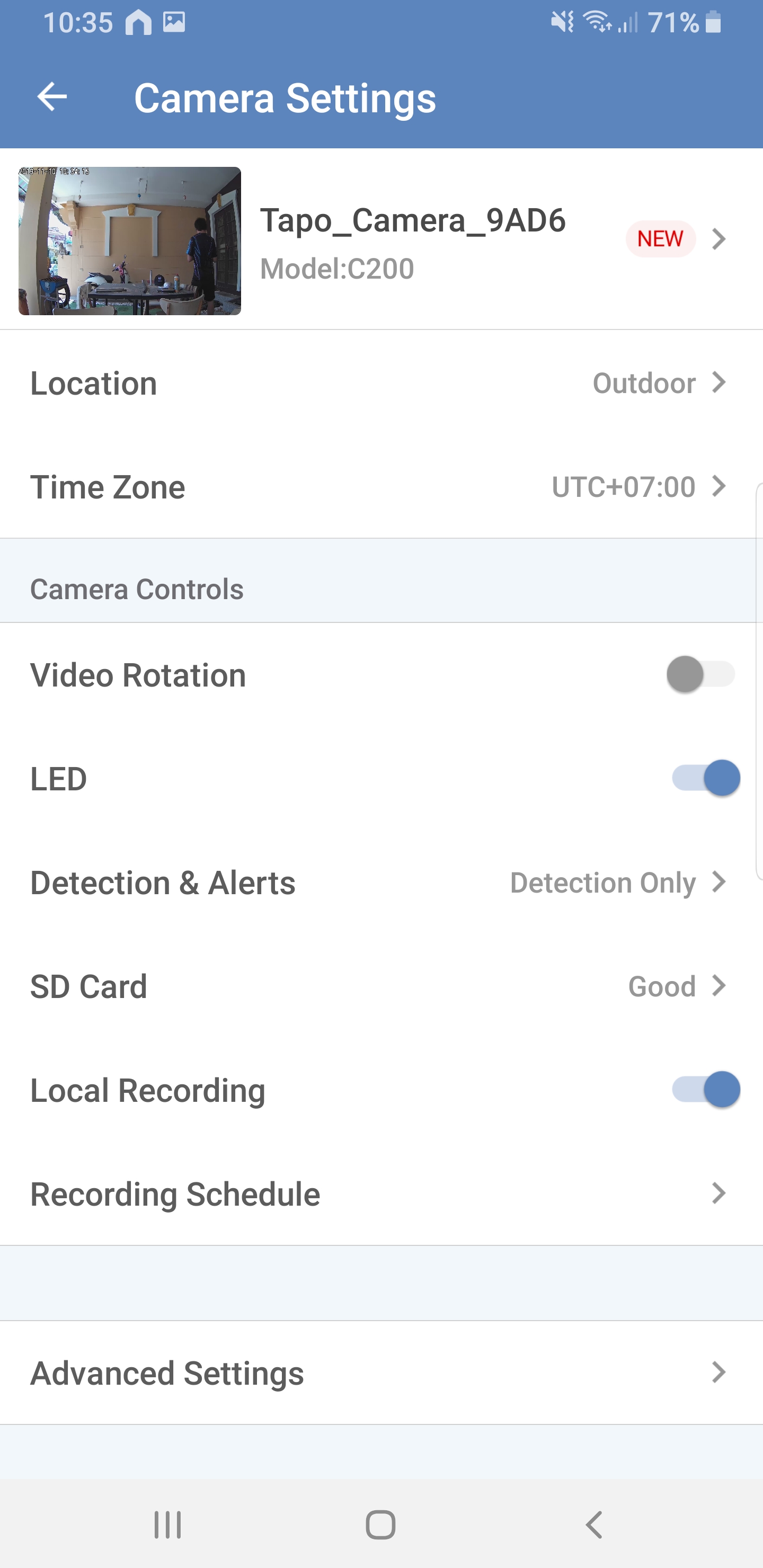Open Tapo_Camera_9AD6 device details
This screenshot has width=763, height=1568.
tap(413, 240)
